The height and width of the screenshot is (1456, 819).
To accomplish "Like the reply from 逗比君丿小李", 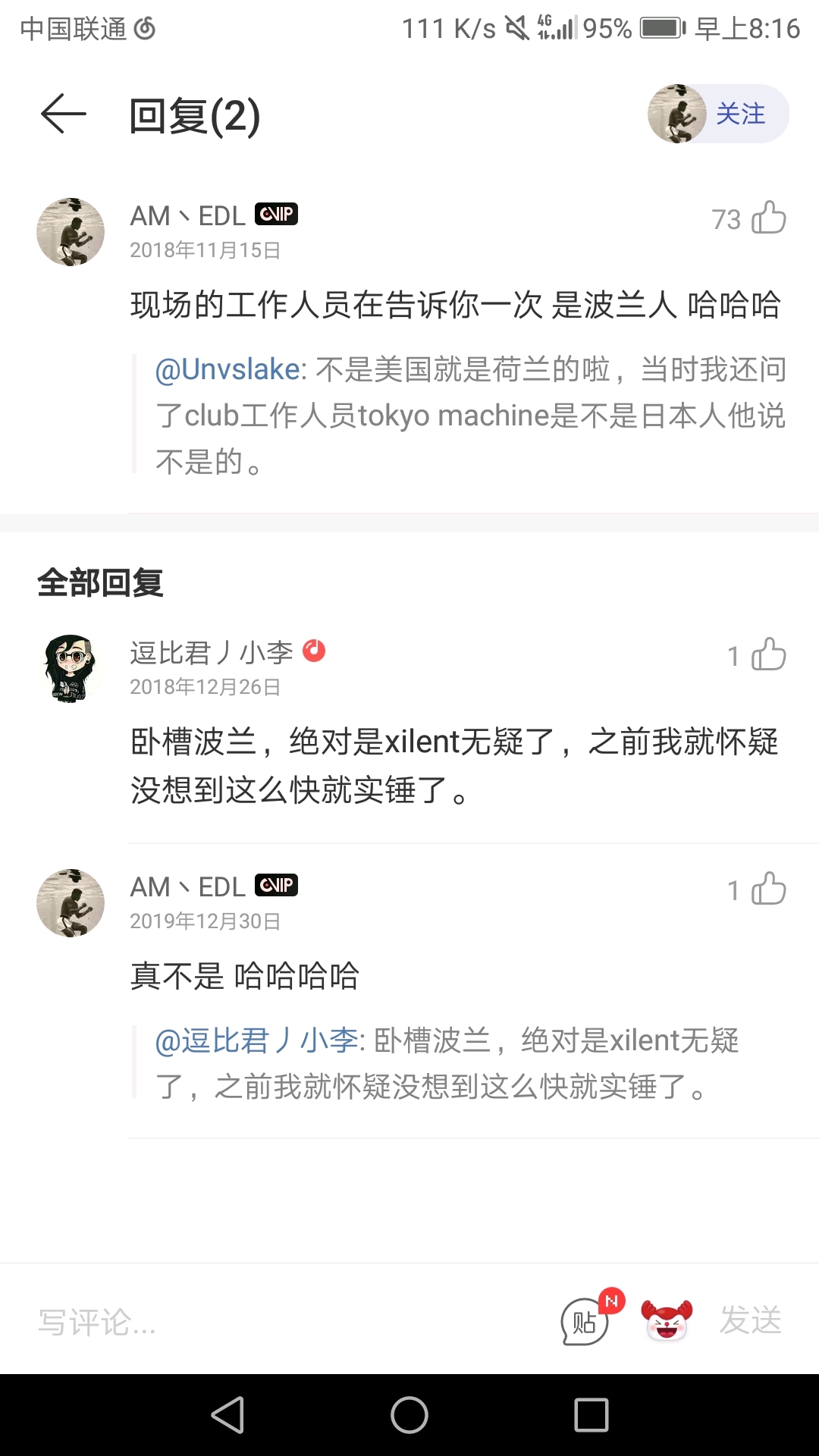I will pyautogui.click(x=767, y=655).
